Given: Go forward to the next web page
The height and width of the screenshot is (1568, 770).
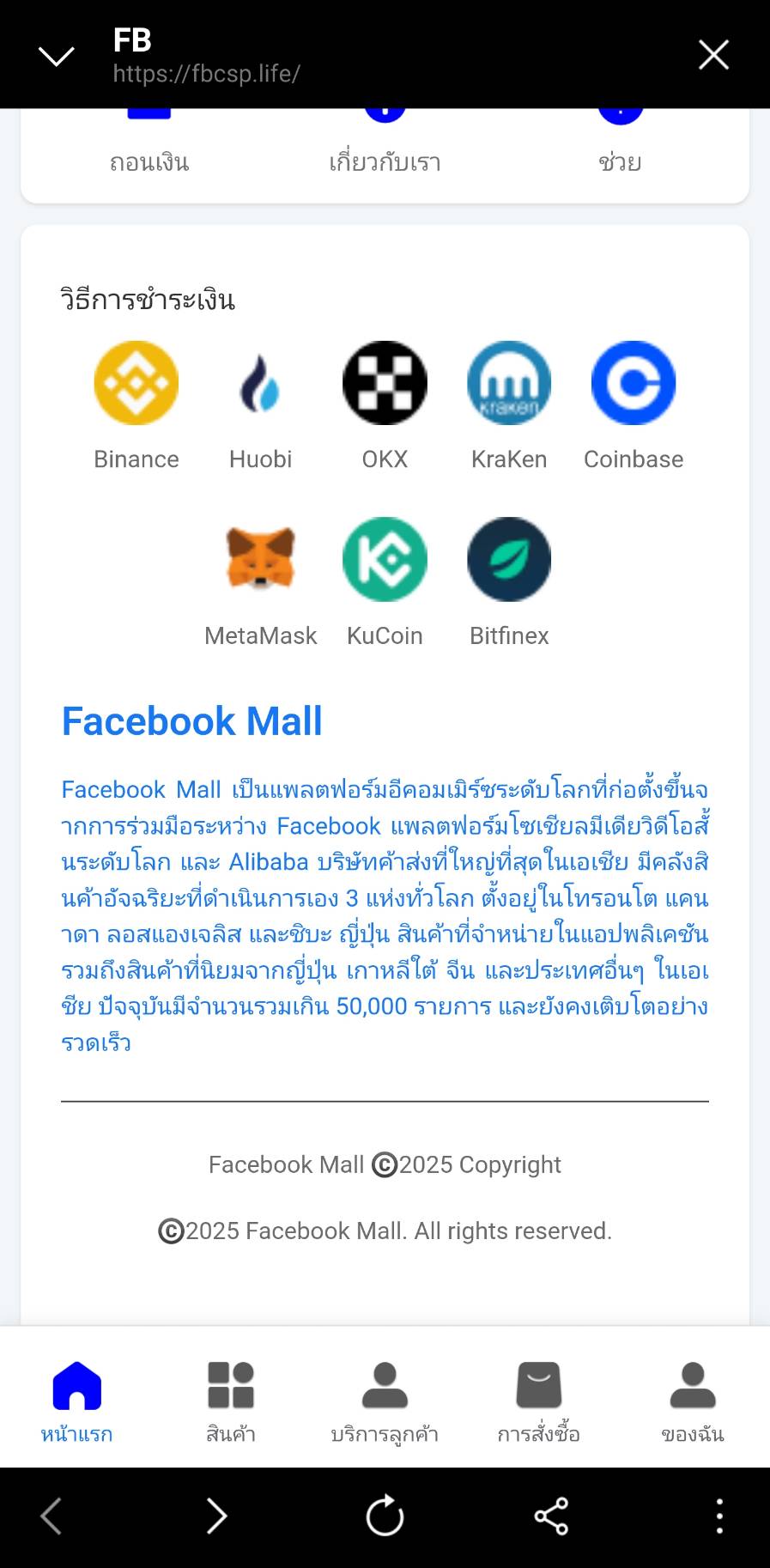Looking at the screenshot, I should [x=216, y=1516].
